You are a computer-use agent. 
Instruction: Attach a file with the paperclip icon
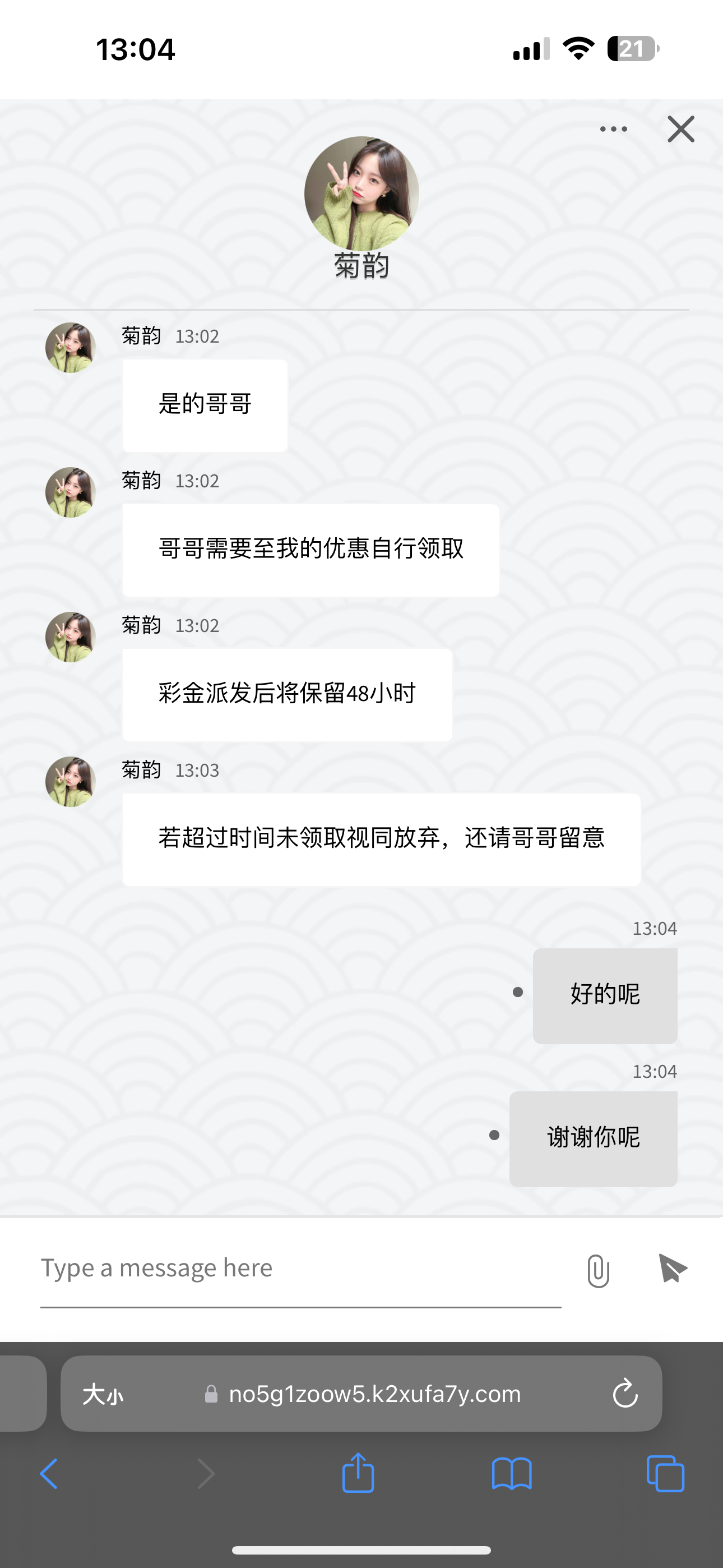coord(597,1270)
